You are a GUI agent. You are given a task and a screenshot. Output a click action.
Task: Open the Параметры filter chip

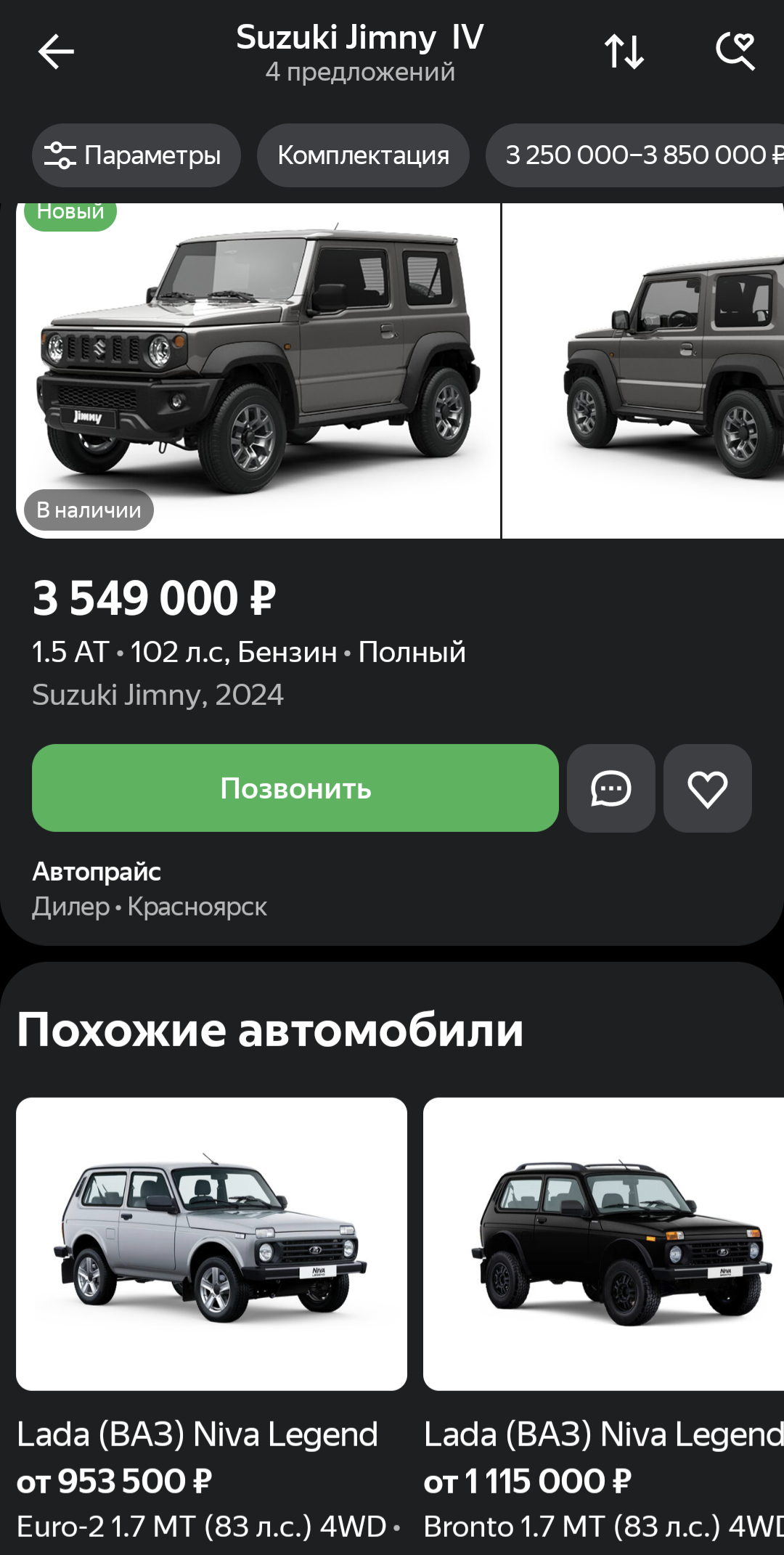(136, 155)
